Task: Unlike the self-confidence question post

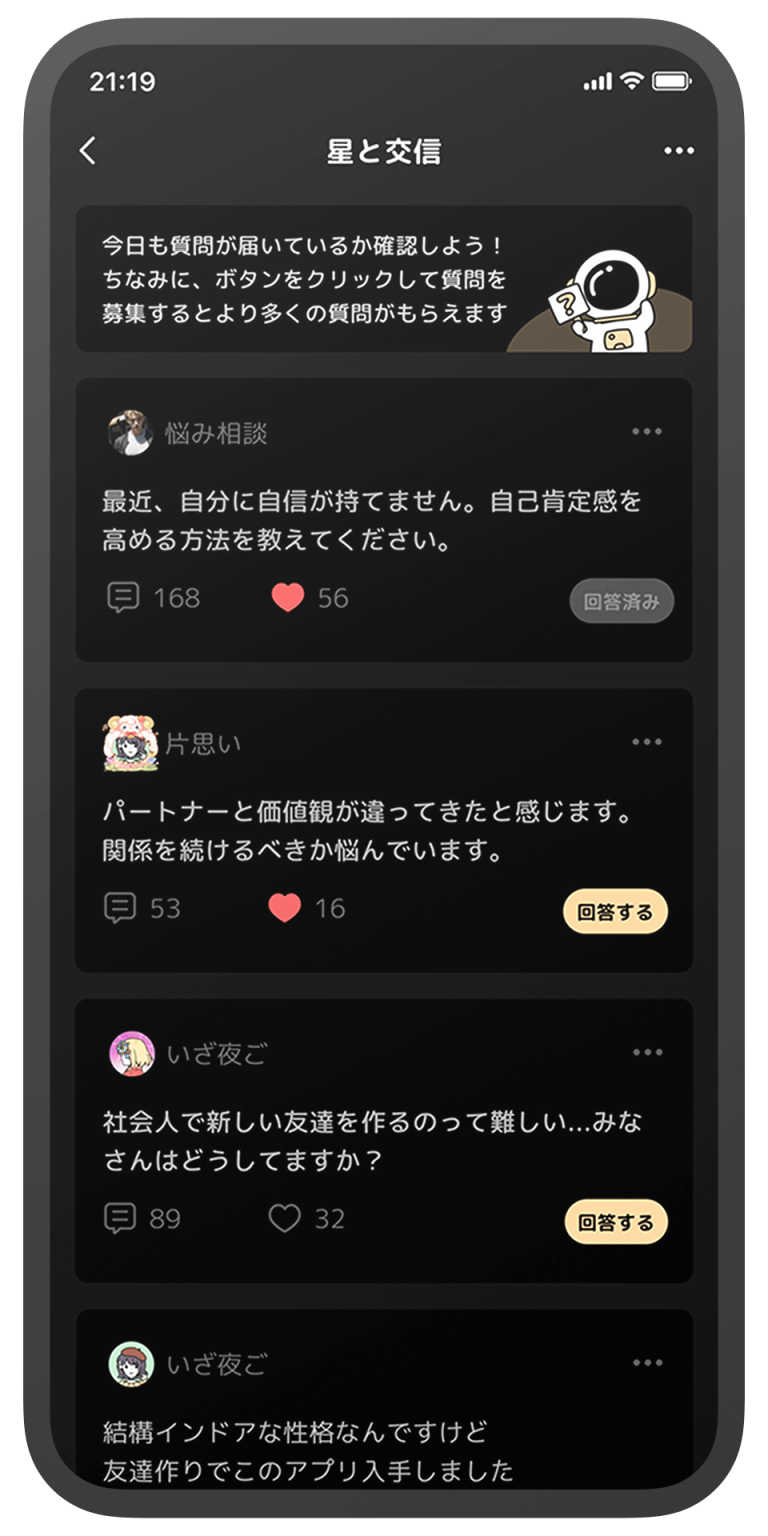Action: pos(288,598)
